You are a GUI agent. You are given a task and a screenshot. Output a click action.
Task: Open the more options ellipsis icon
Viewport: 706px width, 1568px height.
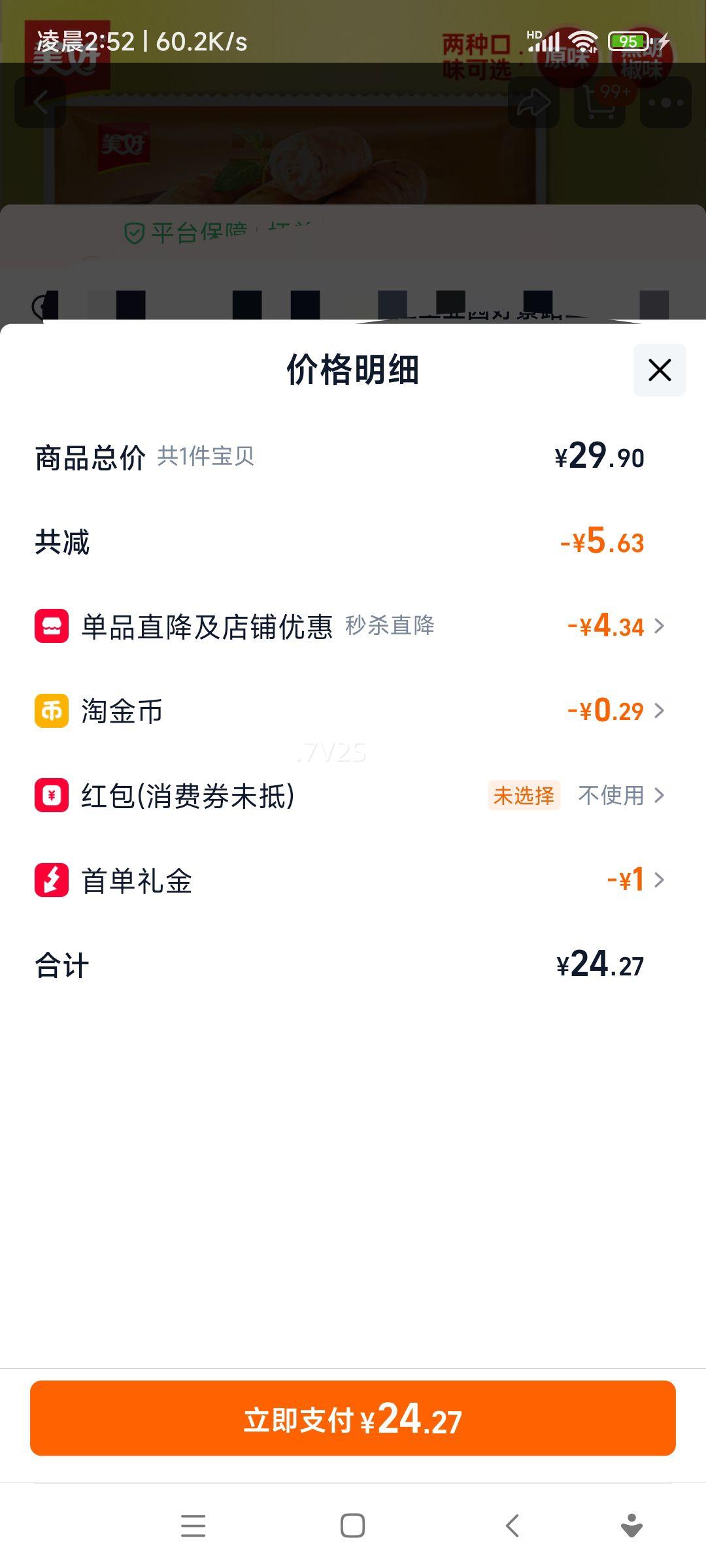pyautogui.click(x=665, y=103)
